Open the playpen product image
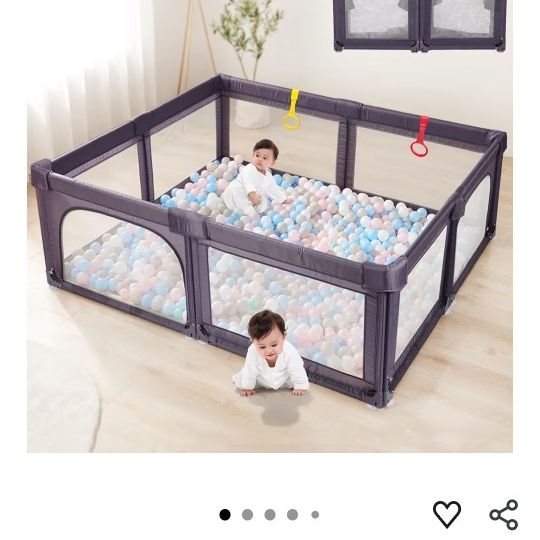The height and width of the screenshot is (540, 540). click(x=270, y=226)
